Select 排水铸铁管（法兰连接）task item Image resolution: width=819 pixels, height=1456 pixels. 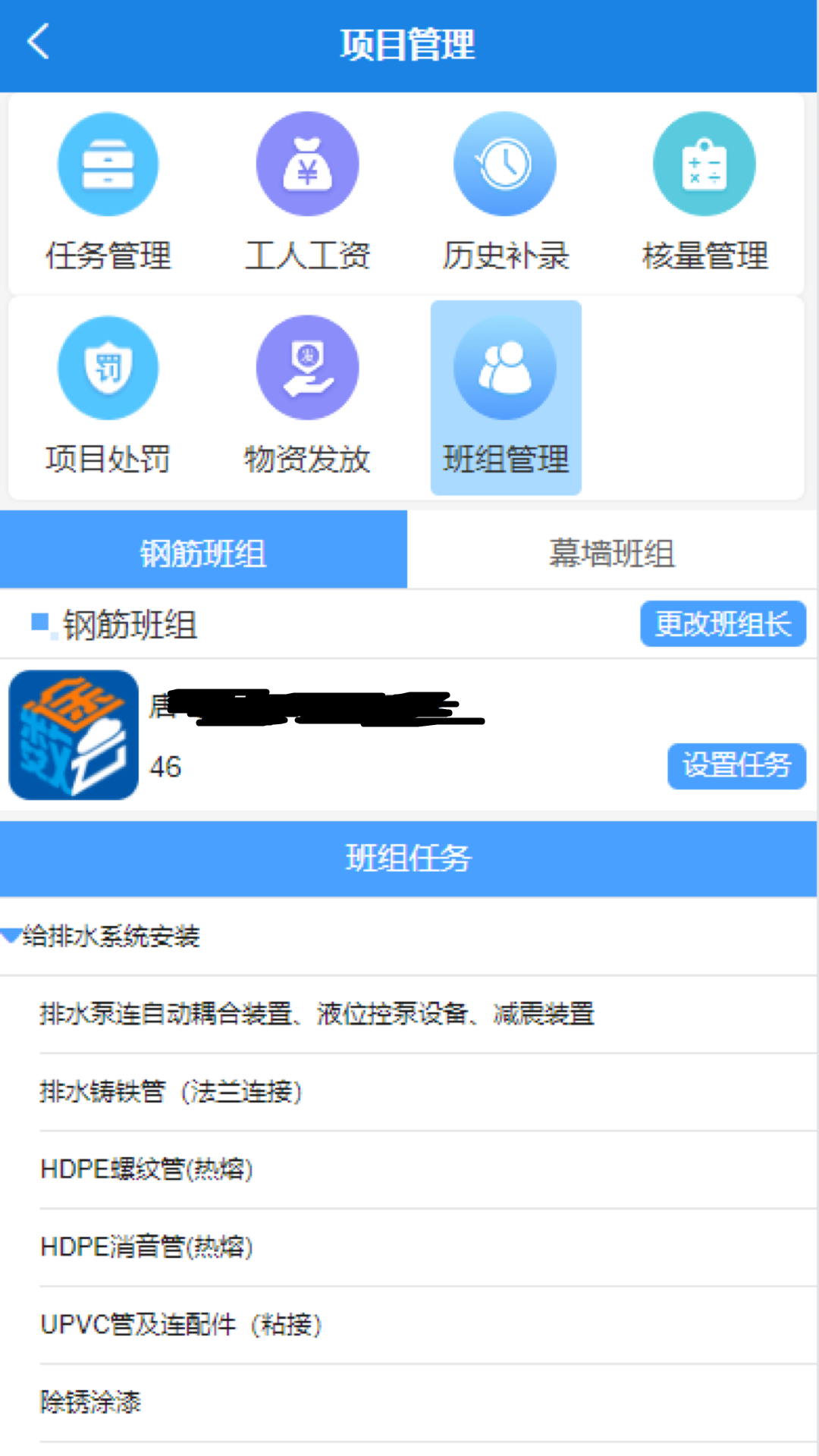click(171, 1093)
